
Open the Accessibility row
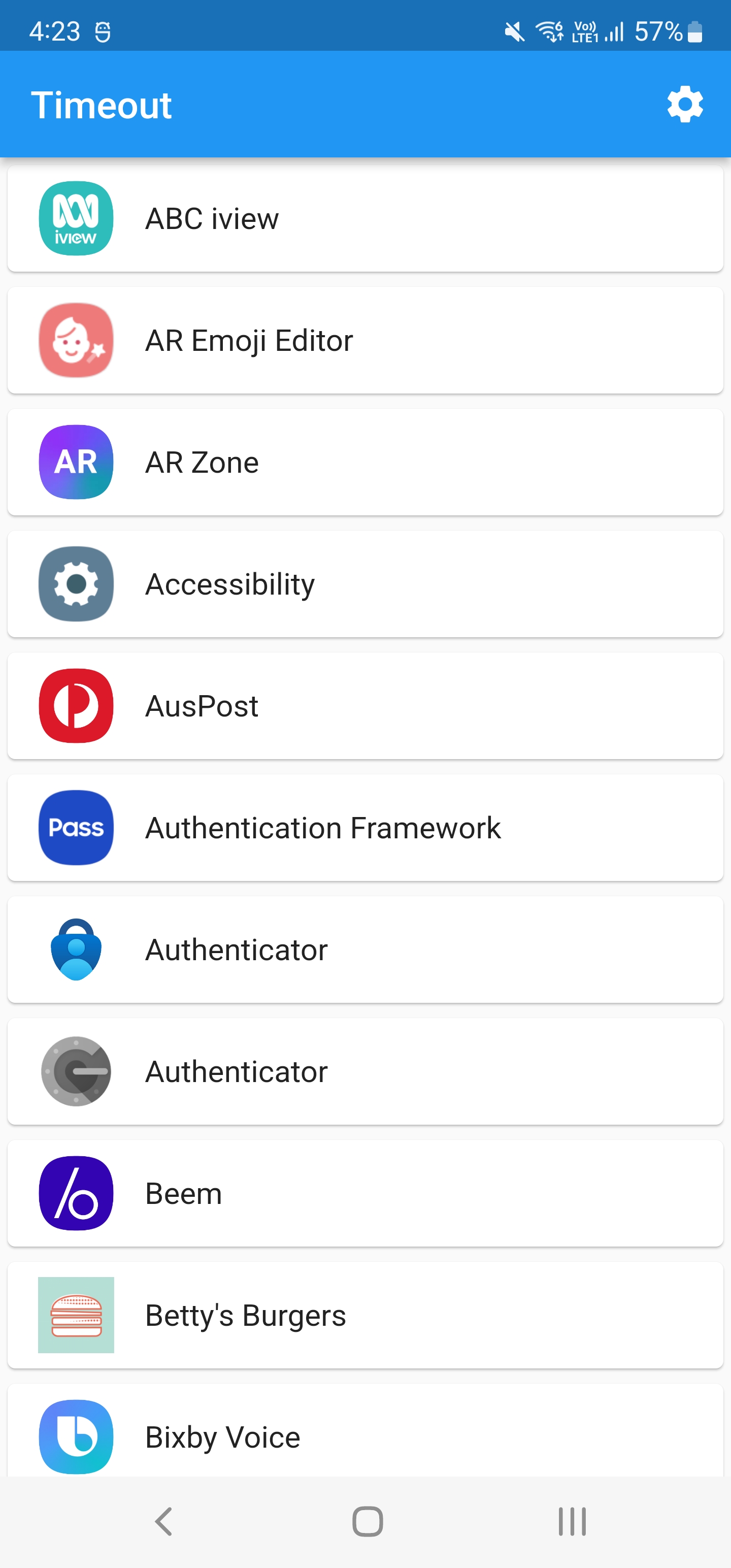coord(365,584)
